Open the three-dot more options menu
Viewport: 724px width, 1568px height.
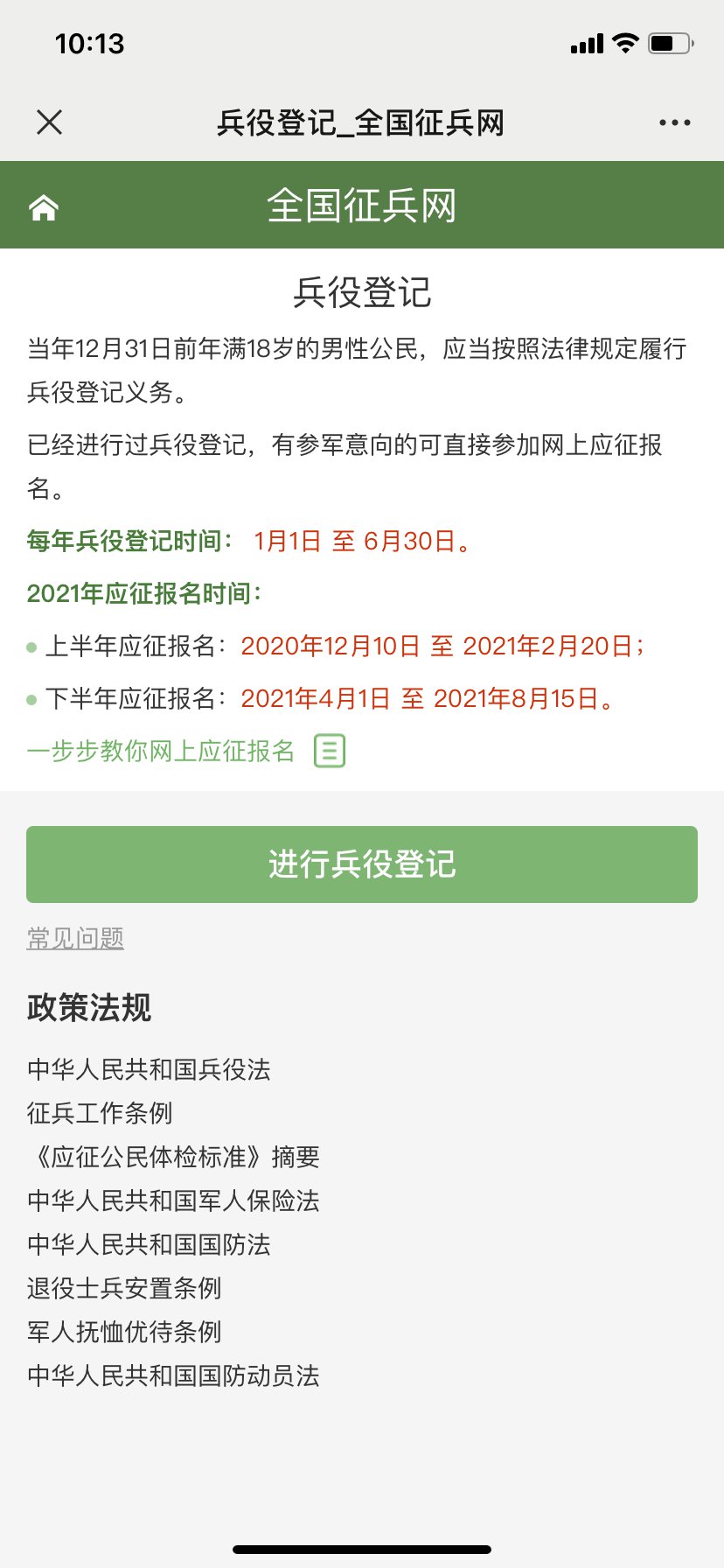pos(674,122)
